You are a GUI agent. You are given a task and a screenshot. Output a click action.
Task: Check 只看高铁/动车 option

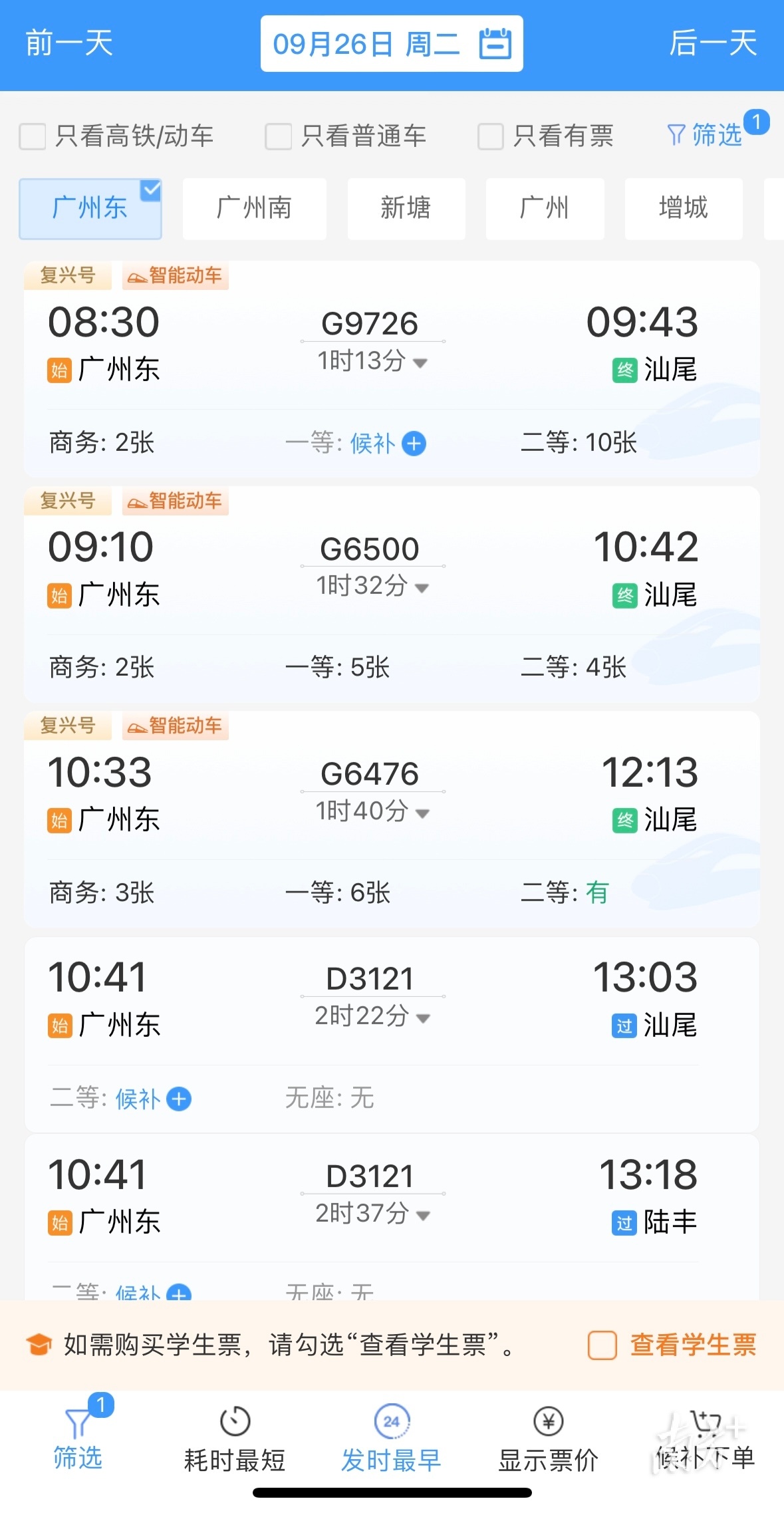coord(33,136)
